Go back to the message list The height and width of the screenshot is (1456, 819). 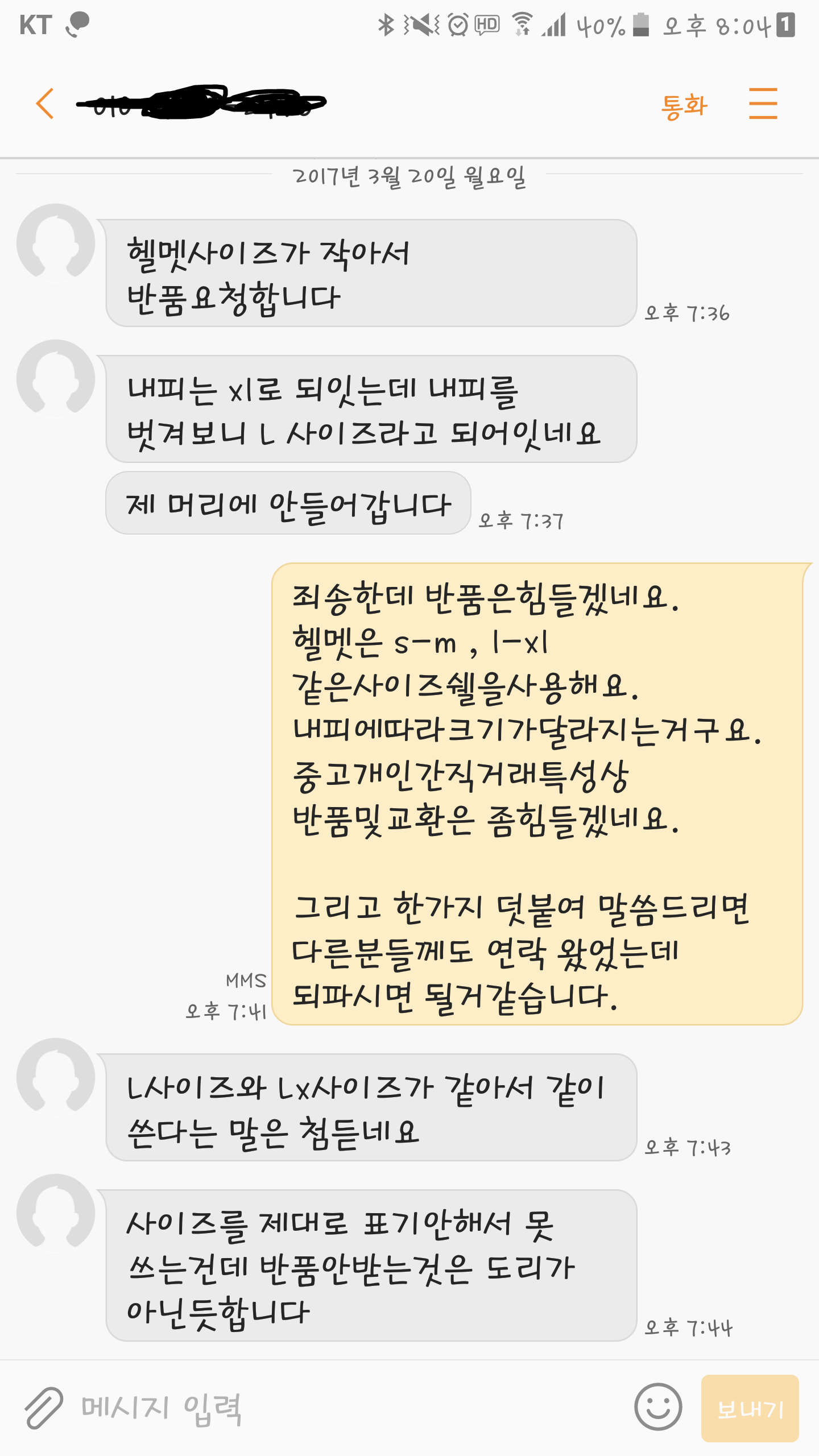pyautogui.click(x=45, y=104)
